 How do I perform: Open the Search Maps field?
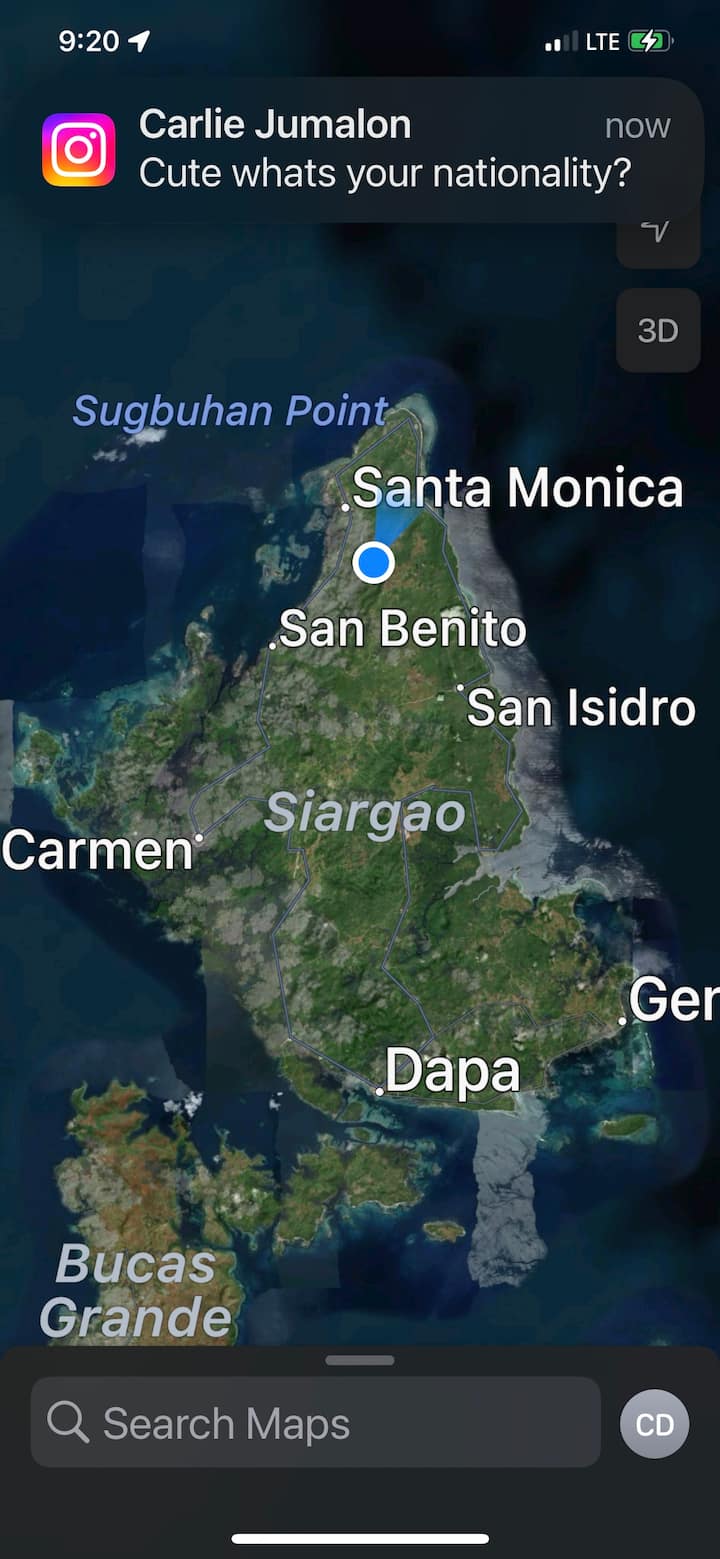(x=315, y=1423)
